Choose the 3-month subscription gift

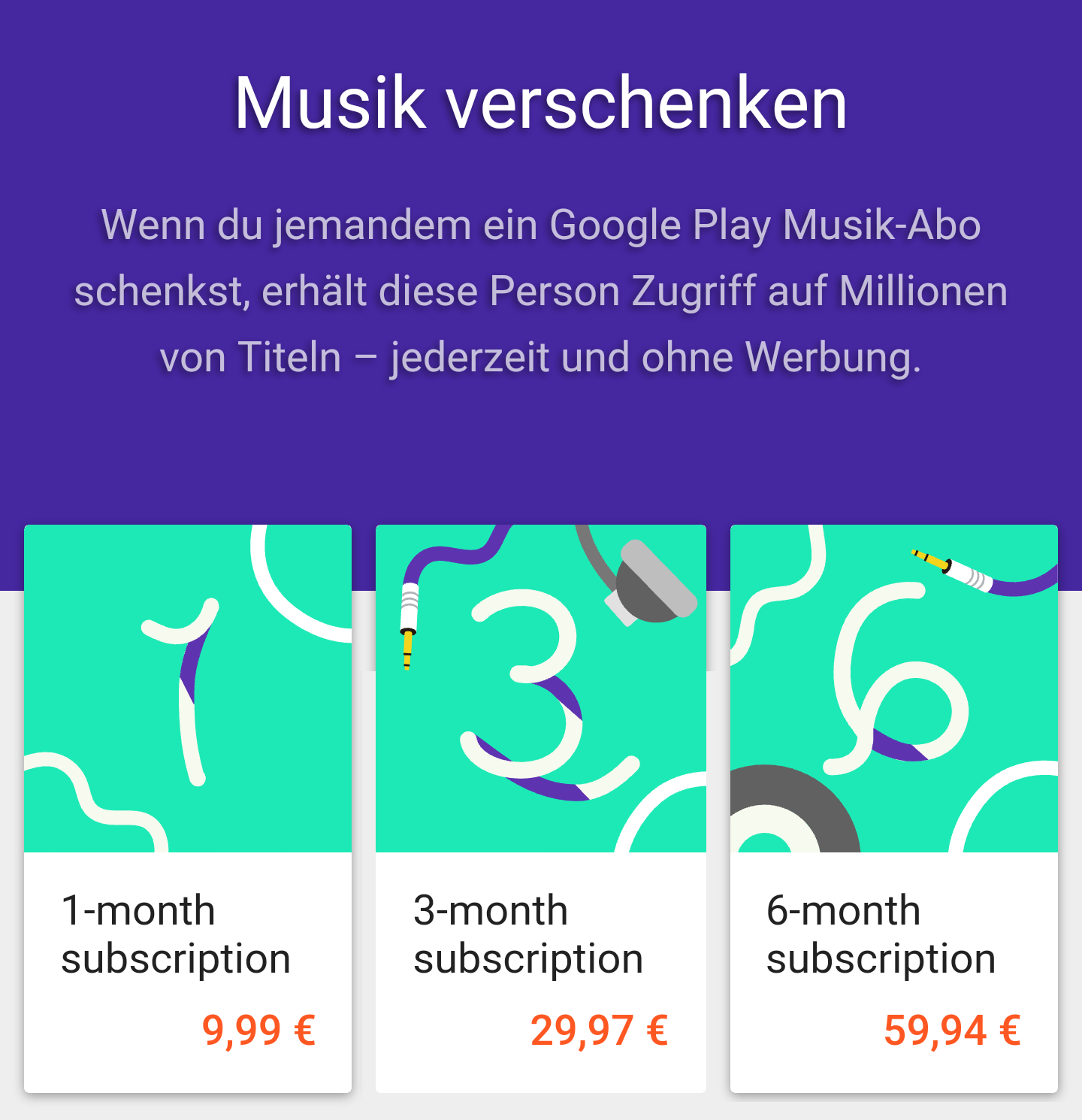pos(541,808)
